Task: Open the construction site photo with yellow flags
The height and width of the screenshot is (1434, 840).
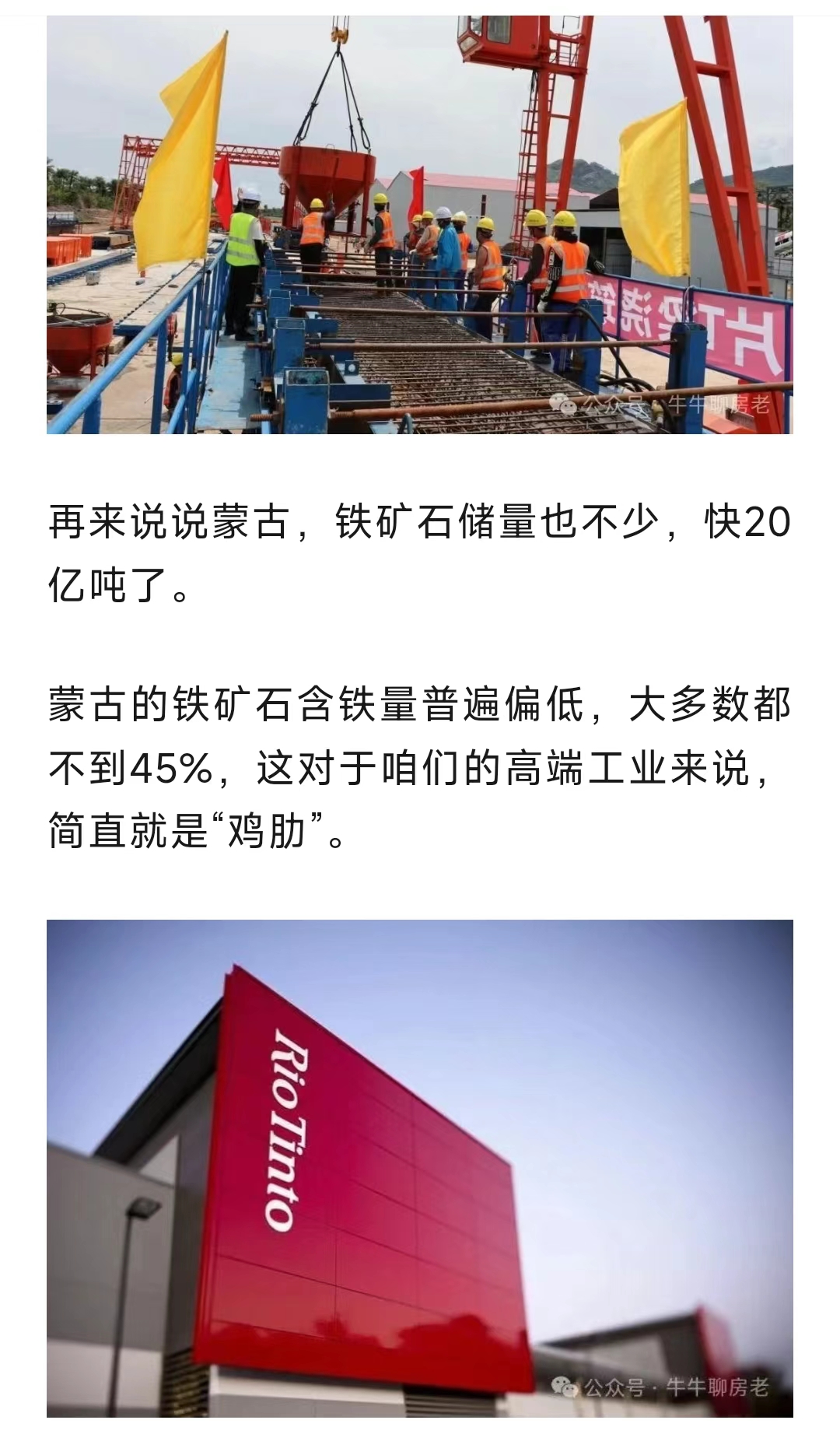Action: coord(420,226)
